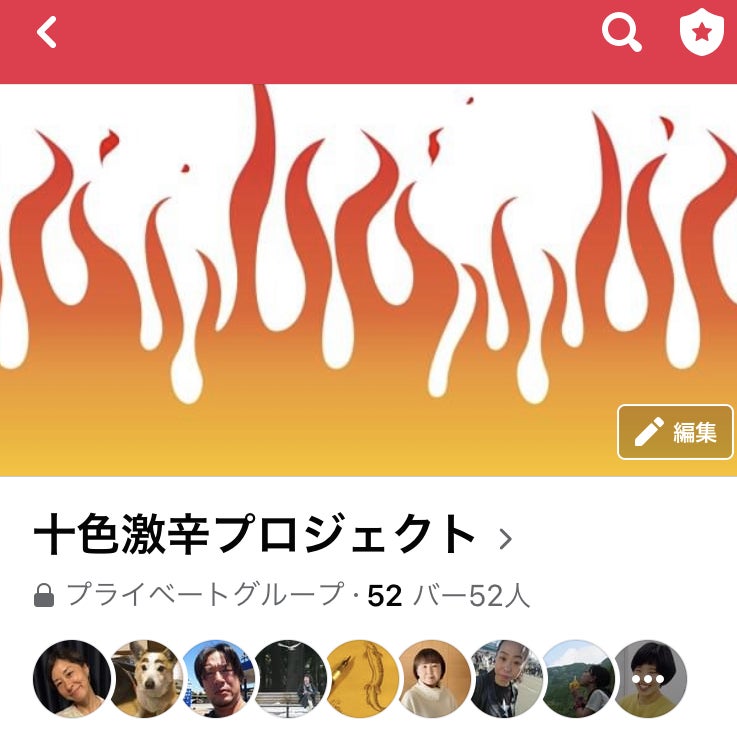Go back using the top-left arrow
The height and width of the screenshot is (739, 737).
pos(47,33)
